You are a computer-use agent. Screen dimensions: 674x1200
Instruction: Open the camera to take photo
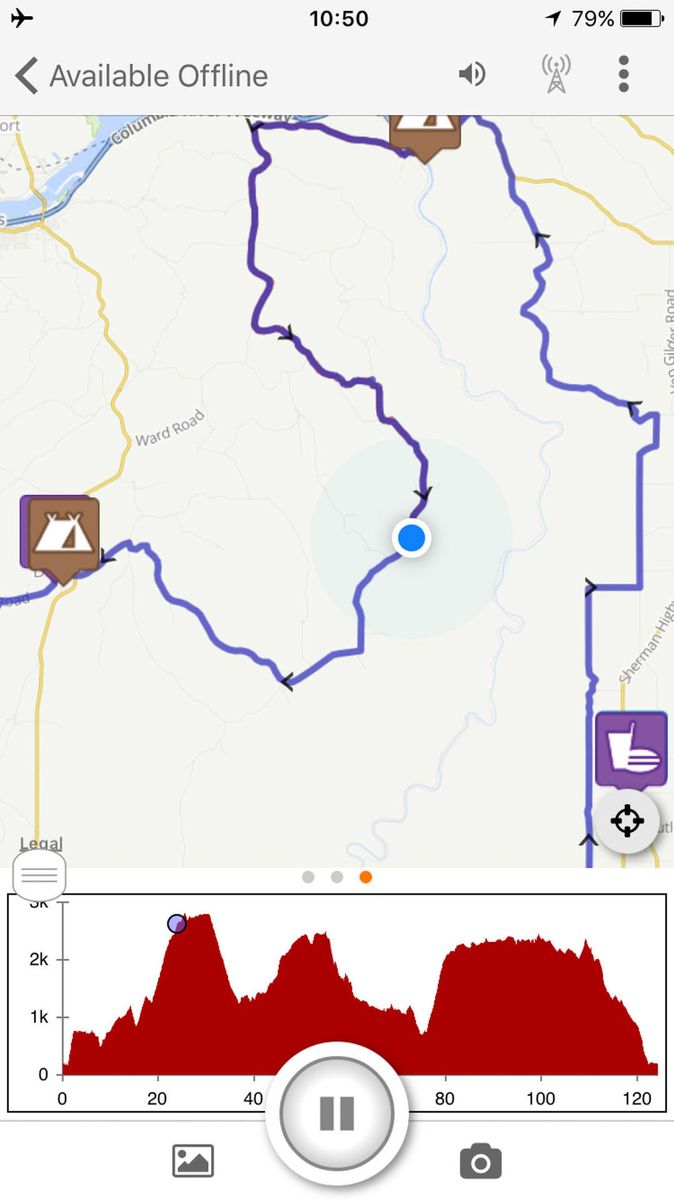pyautogui.click(x=480, y=1161)
